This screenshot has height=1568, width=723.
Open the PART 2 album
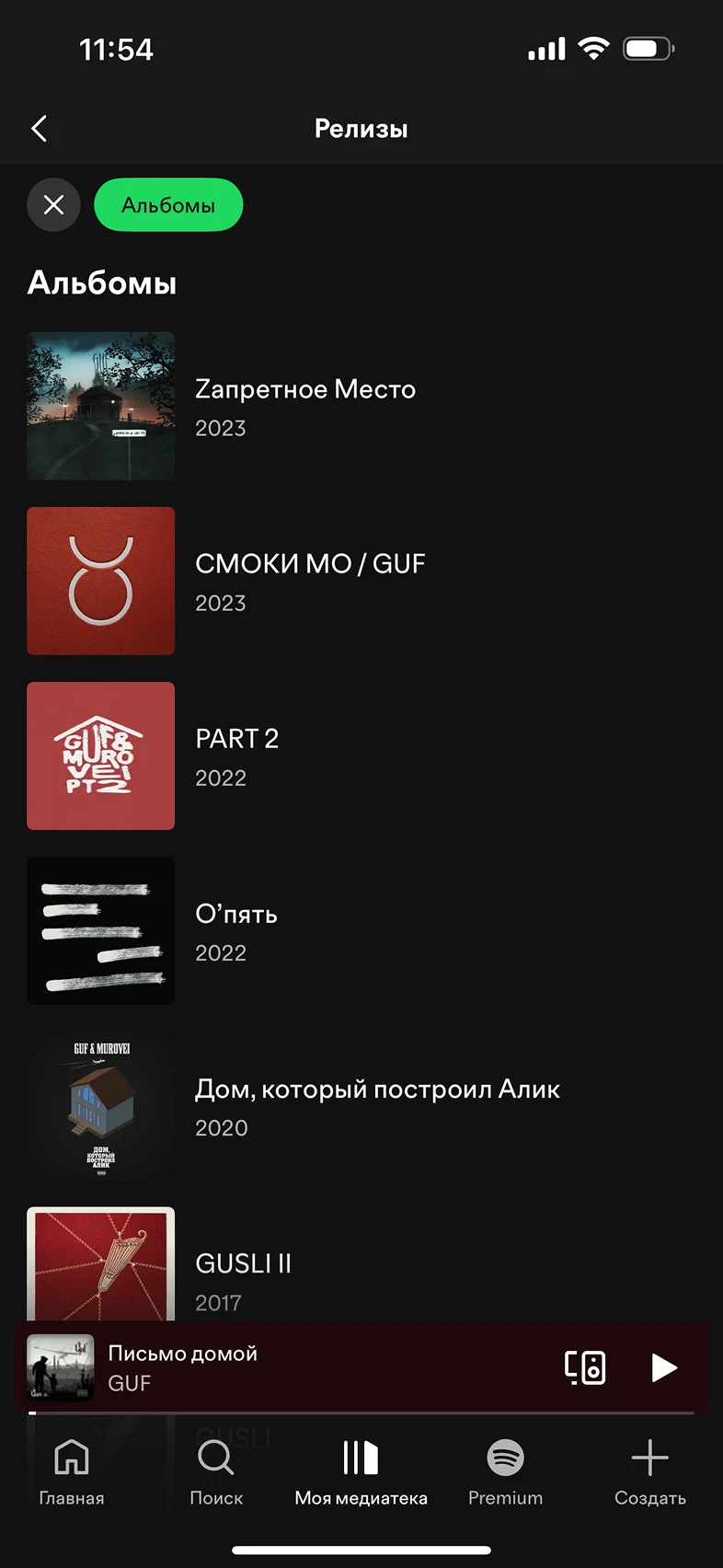pyautogui.click(x=236, y=755)
